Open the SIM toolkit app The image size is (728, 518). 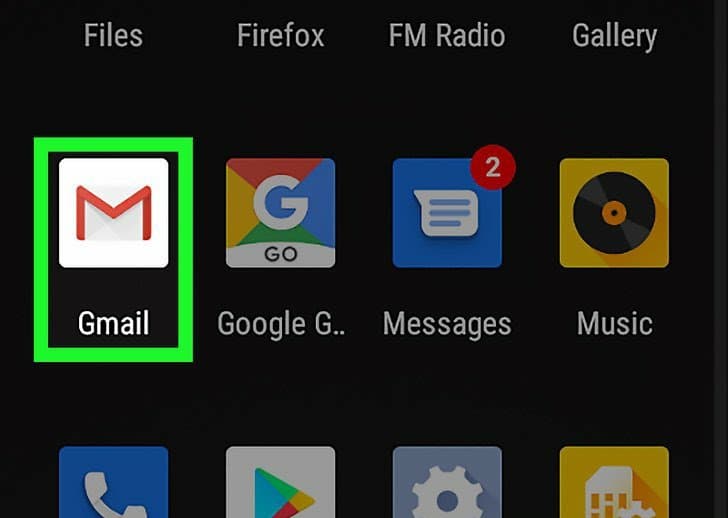tap(614, 485)
